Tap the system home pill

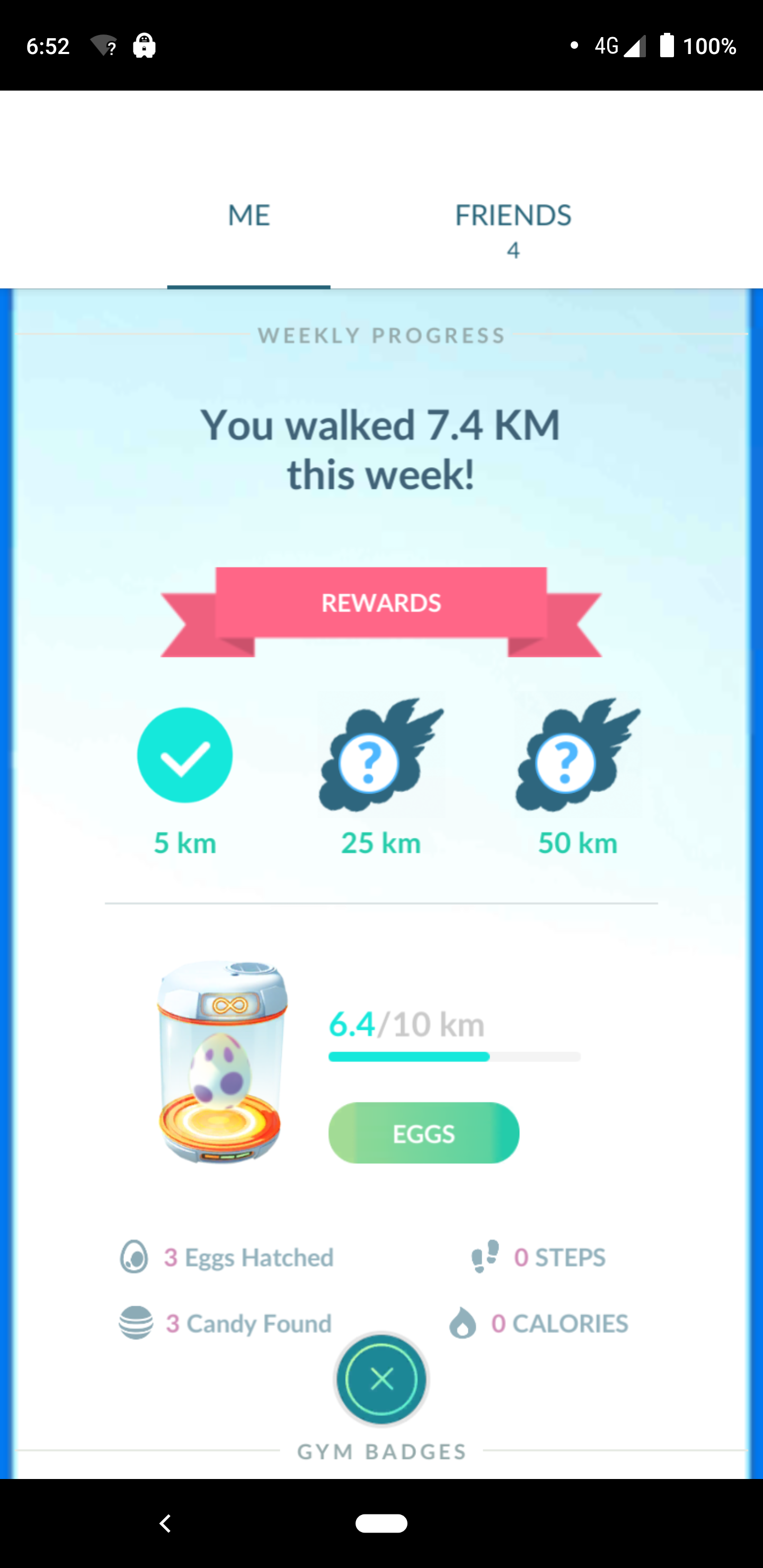coord(382,1523)
